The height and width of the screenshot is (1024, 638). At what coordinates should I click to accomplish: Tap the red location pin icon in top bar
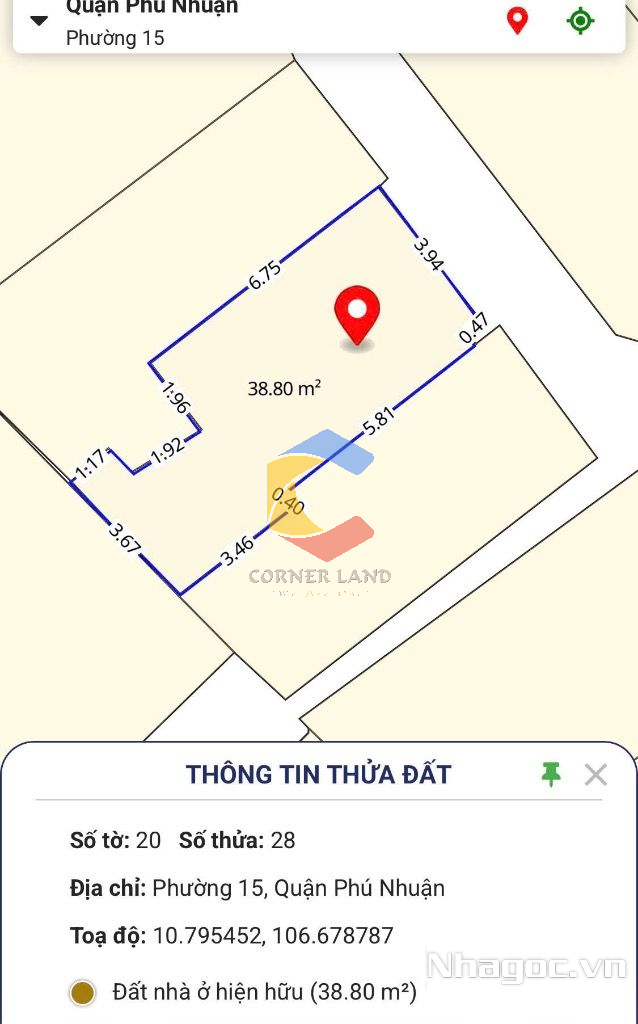point(517,20)
